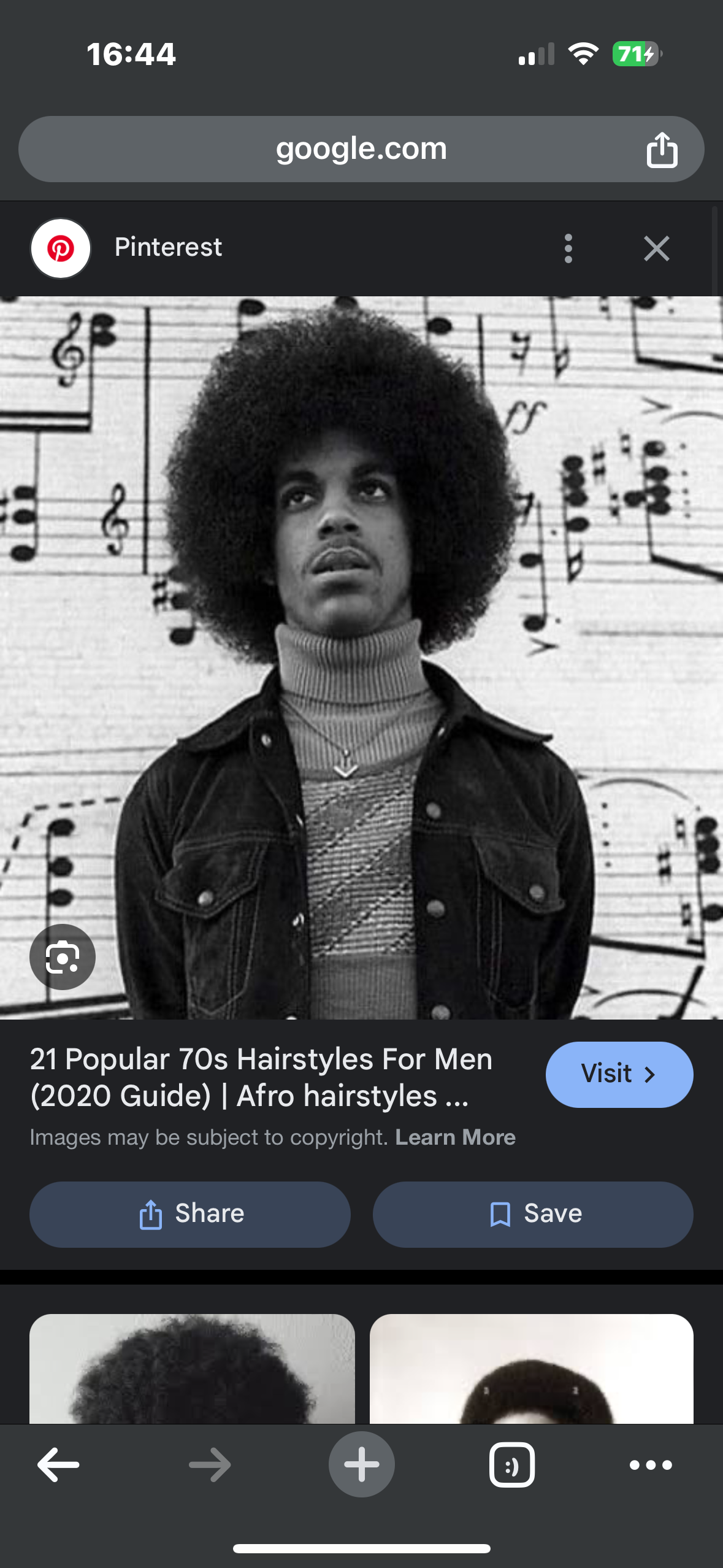The height and width of the screenshot is (1568, 723).
Task: Tap the google.com address bar
Action: 361,149
